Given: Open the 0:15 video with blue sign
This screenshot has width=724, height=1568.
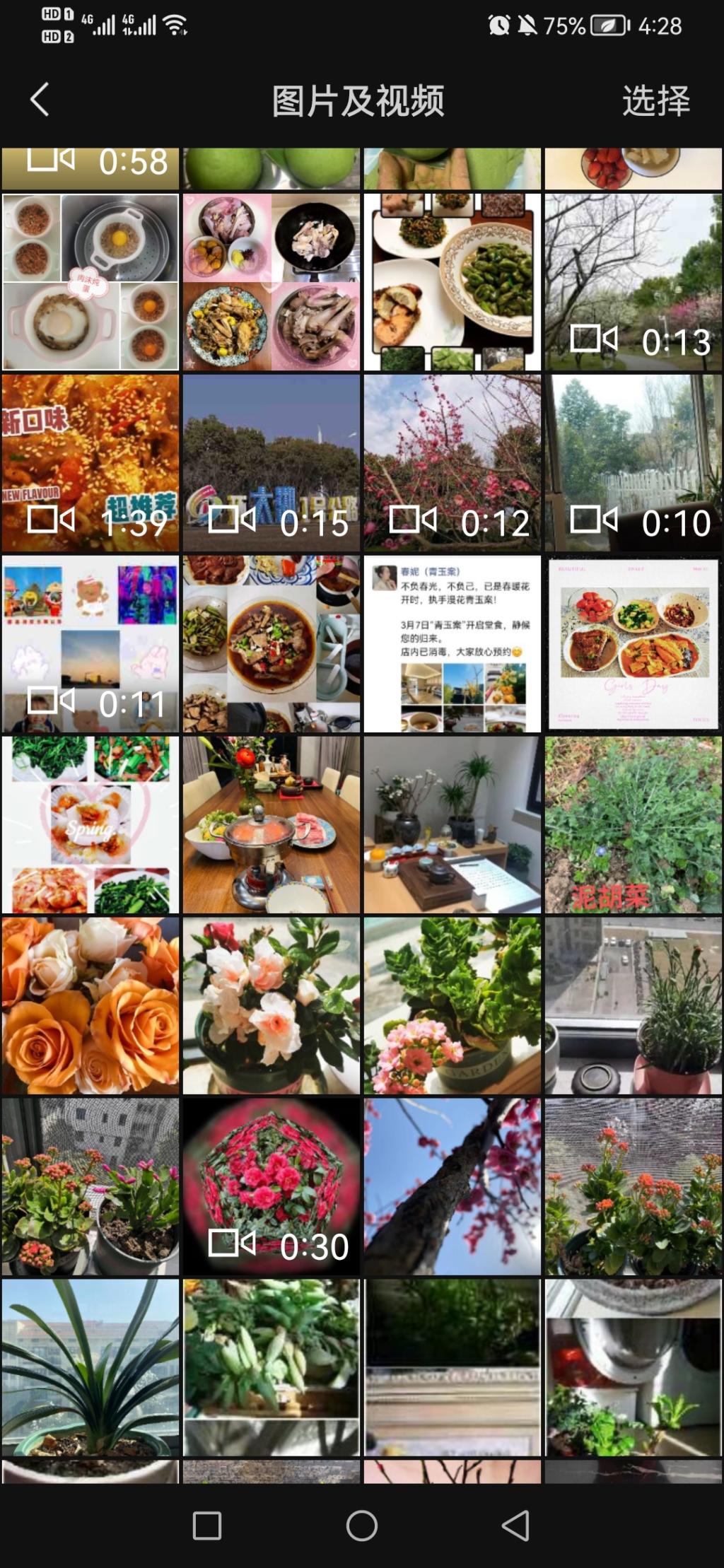Looking at the screenshot, I should [x=271, y=463].
